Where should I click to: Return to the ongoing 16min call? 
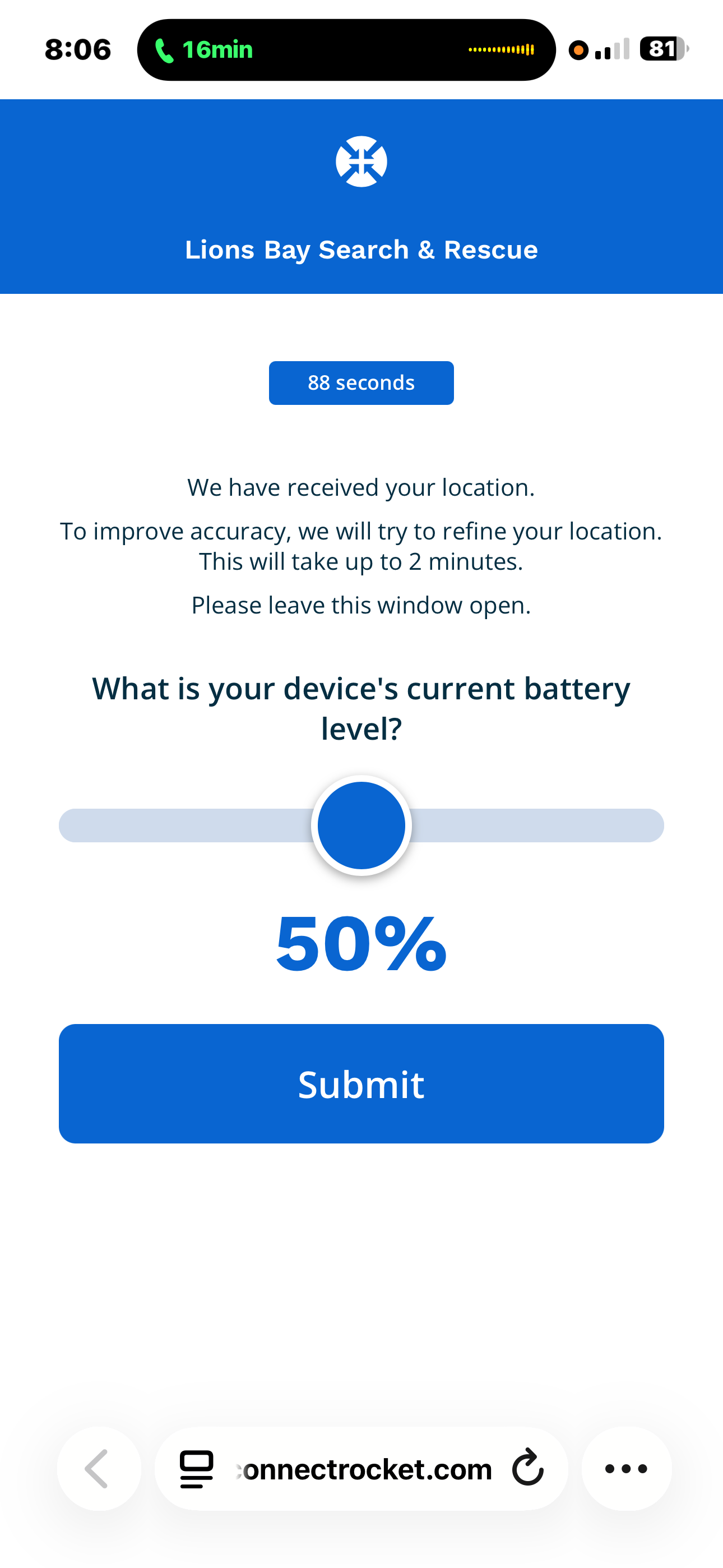205,50
